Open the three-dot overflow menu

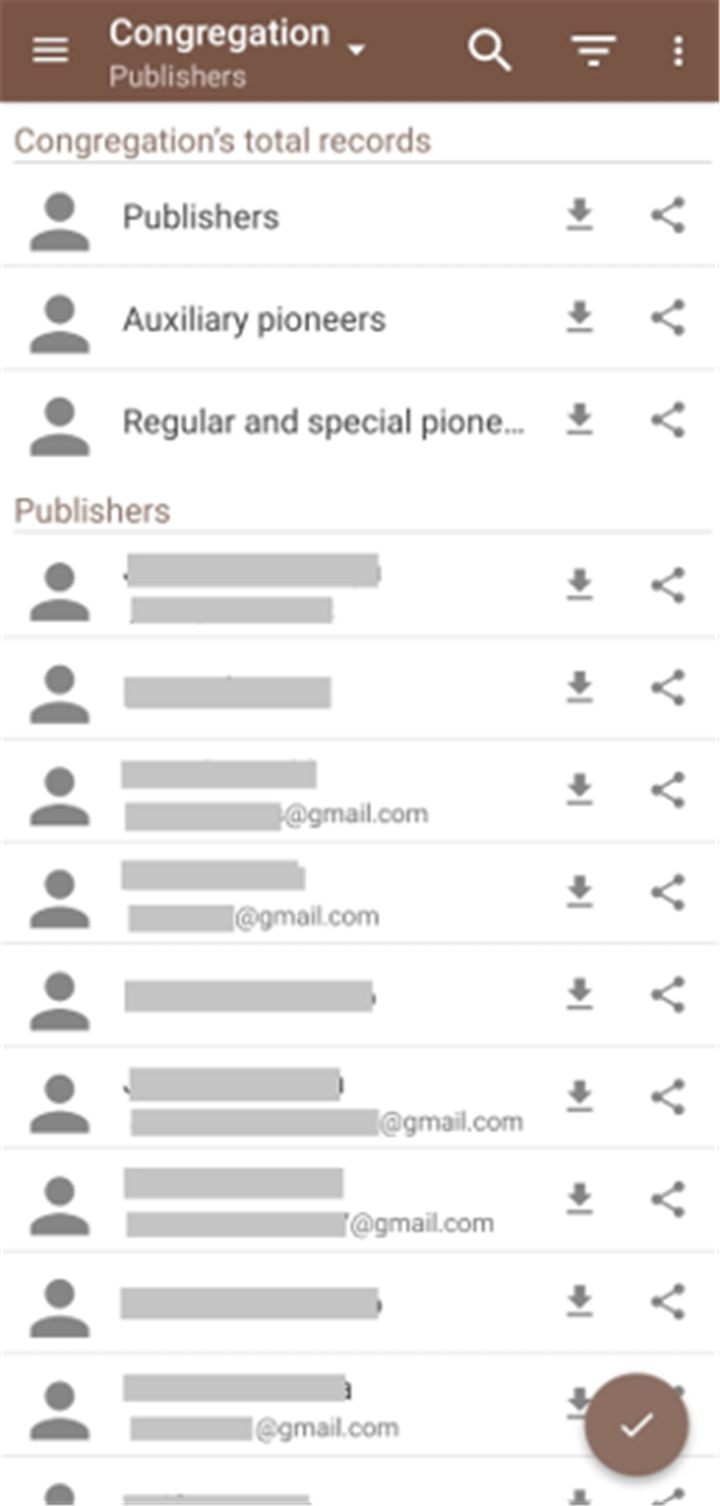click(x=679, y=50)
